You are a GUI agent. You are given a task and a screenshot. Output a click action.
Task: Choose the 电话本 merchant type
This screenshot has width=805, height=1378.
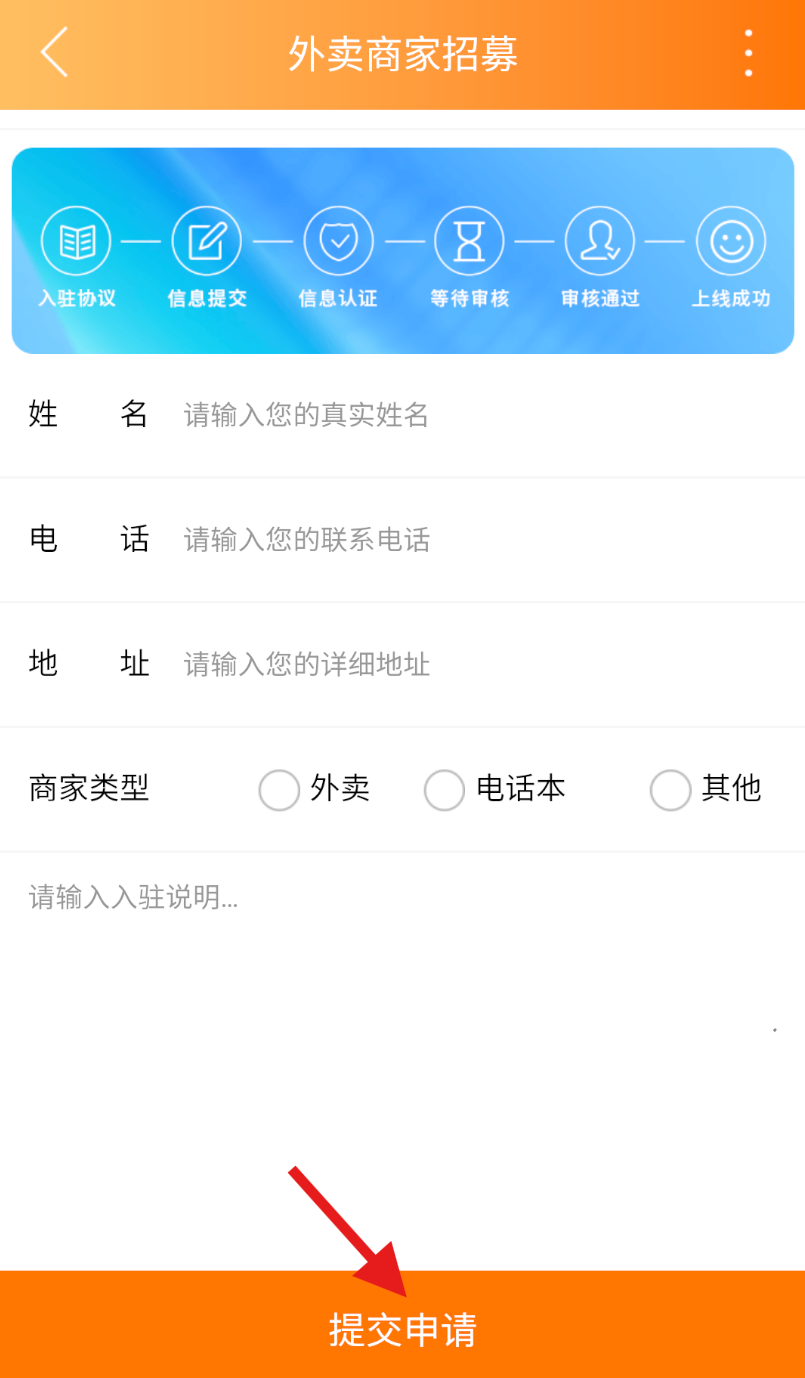point(445,790)
